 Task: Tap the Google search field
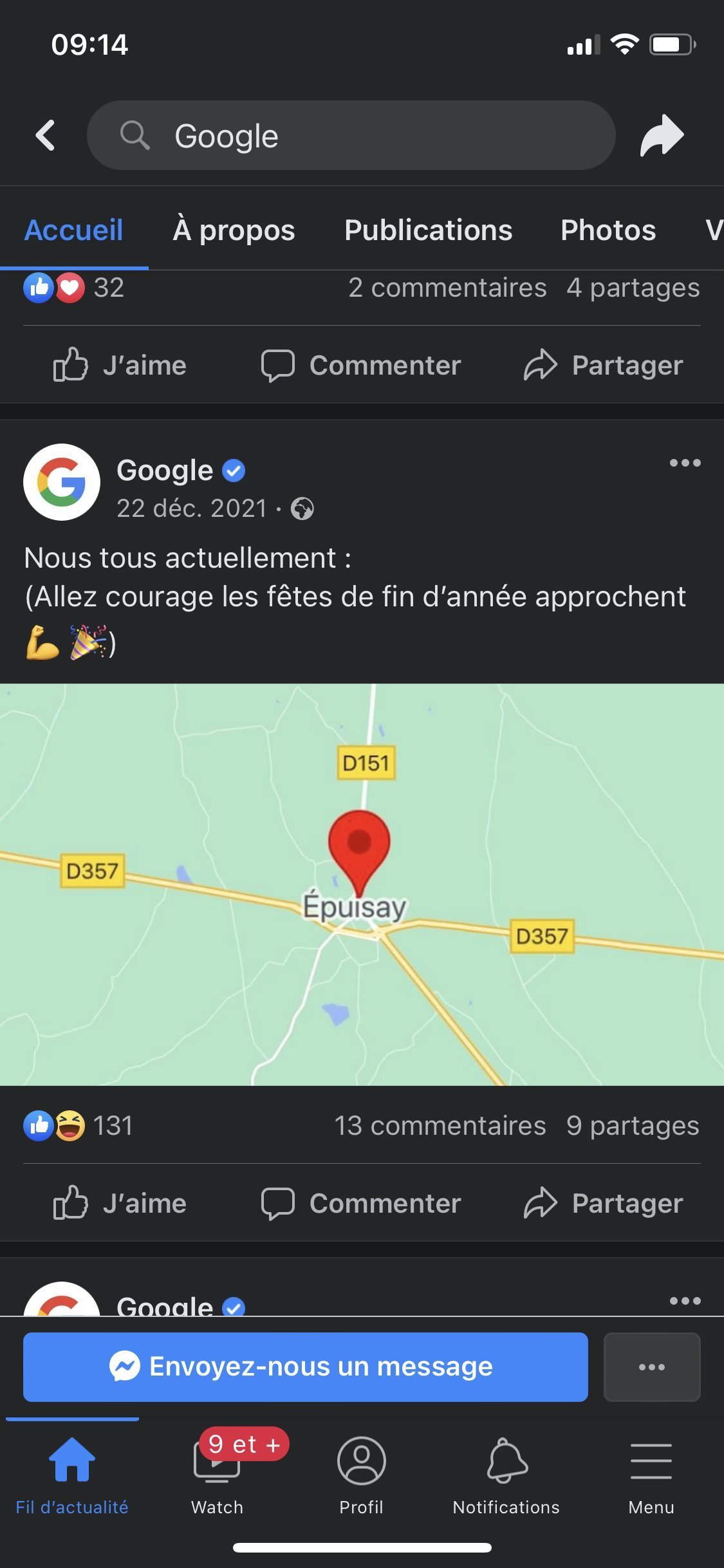[x=351, y=135]
